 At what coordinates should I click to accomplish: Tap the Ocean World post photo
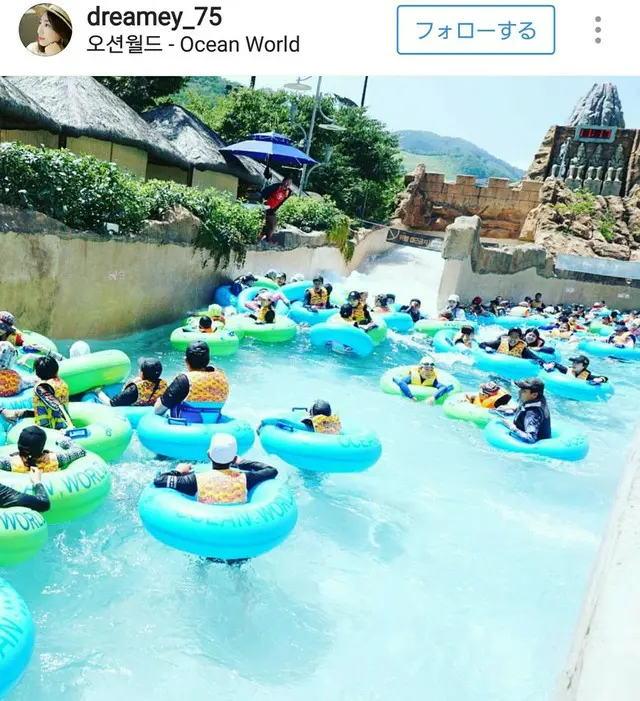(320, 388)
